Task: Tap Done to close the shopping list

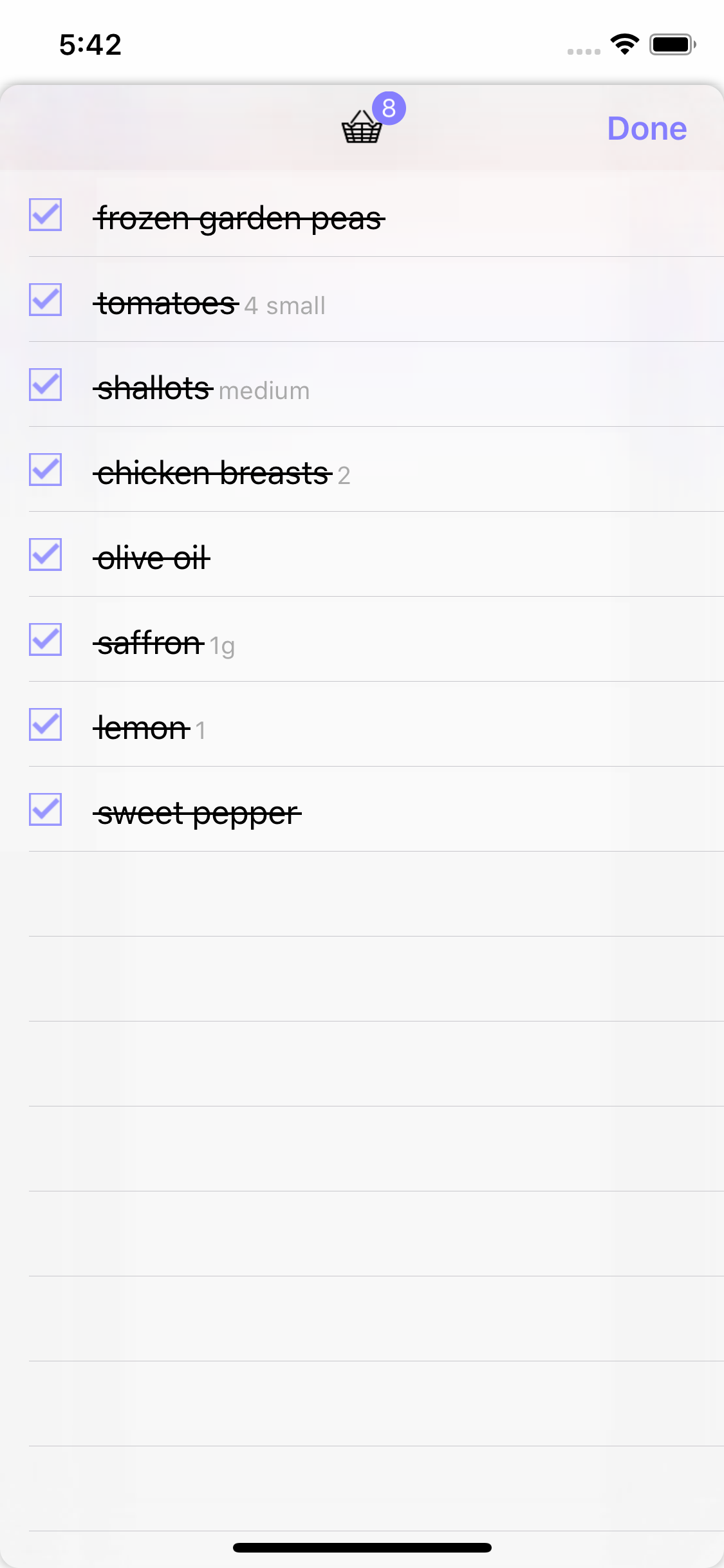Action: (x=647, y=129)
